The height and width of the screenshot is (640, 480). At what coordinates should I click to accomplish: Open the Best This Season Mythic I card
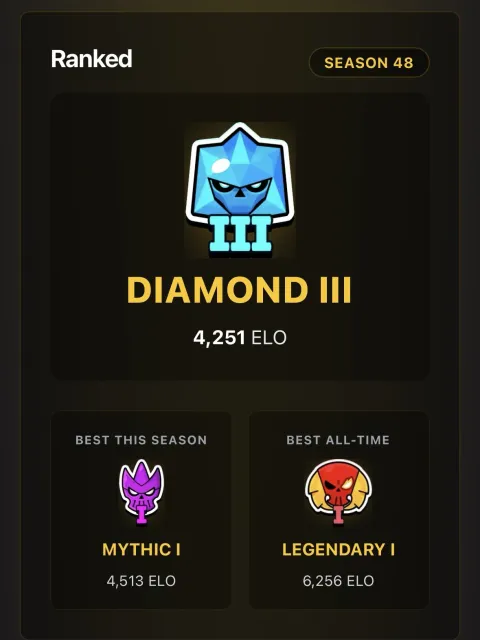tap(141, 510)
